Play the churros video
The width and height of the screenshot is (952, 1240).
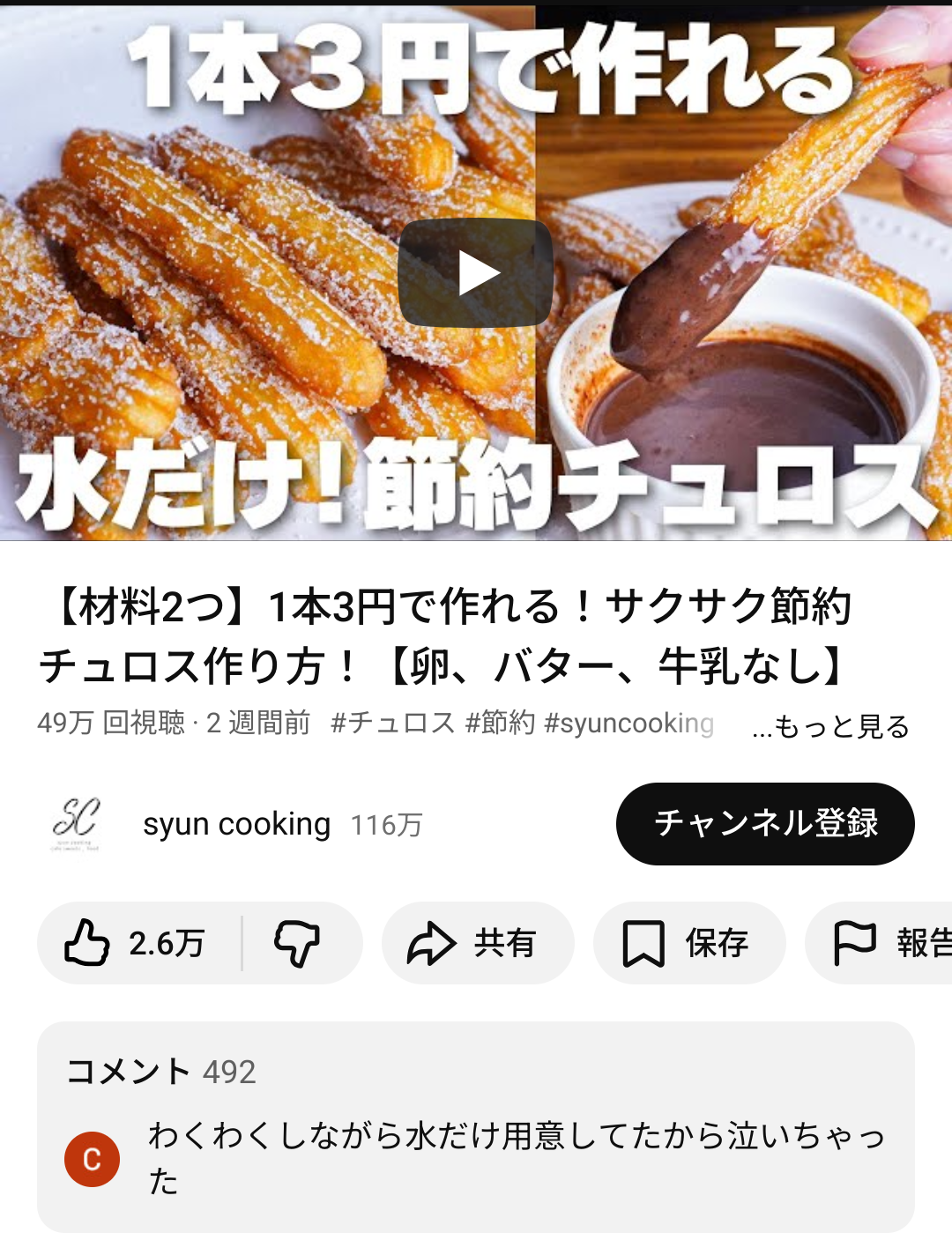pos(476,273)
